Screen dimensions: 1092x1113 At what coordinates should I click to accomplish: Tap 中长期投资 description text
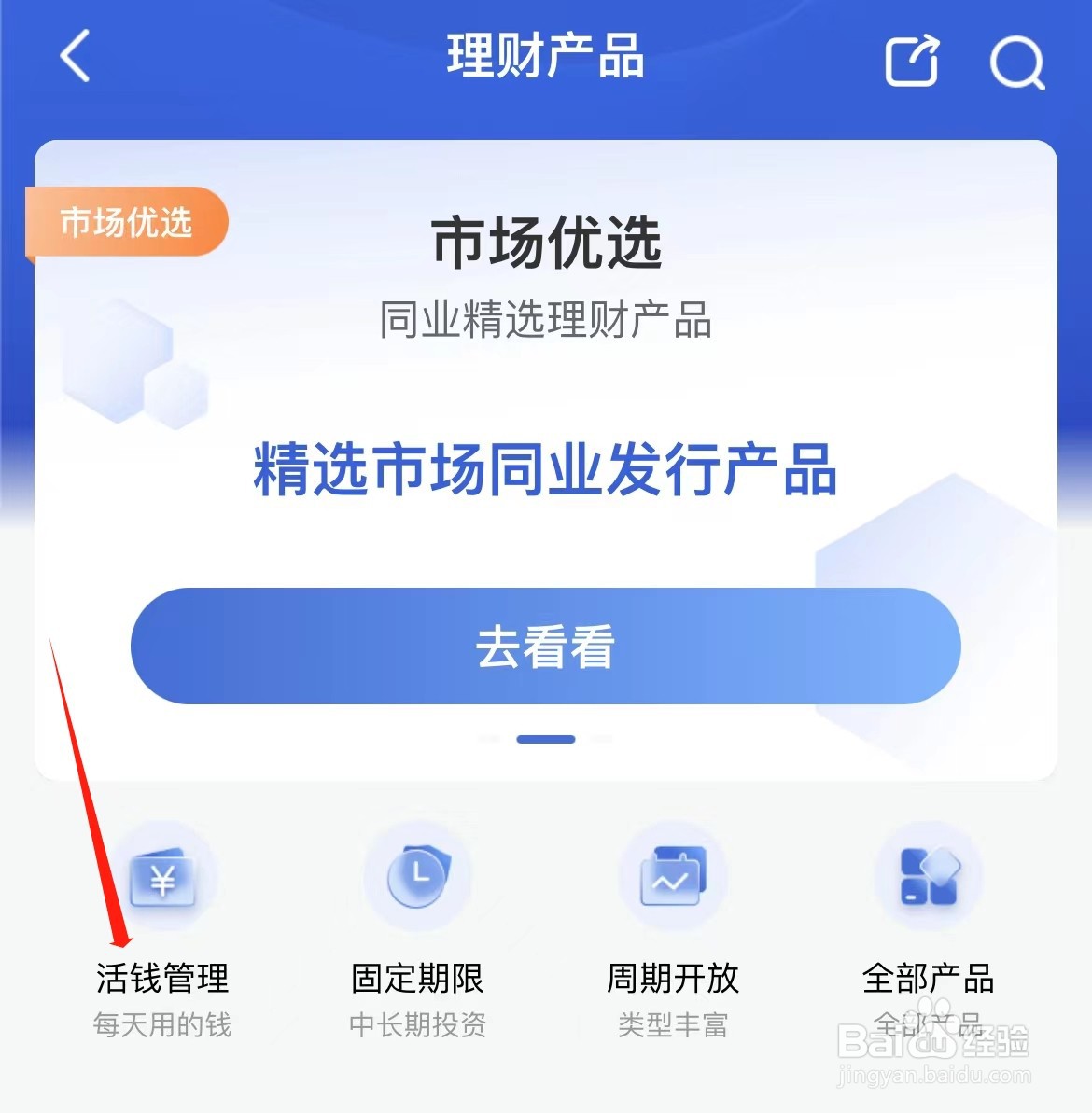point(417,1025)
